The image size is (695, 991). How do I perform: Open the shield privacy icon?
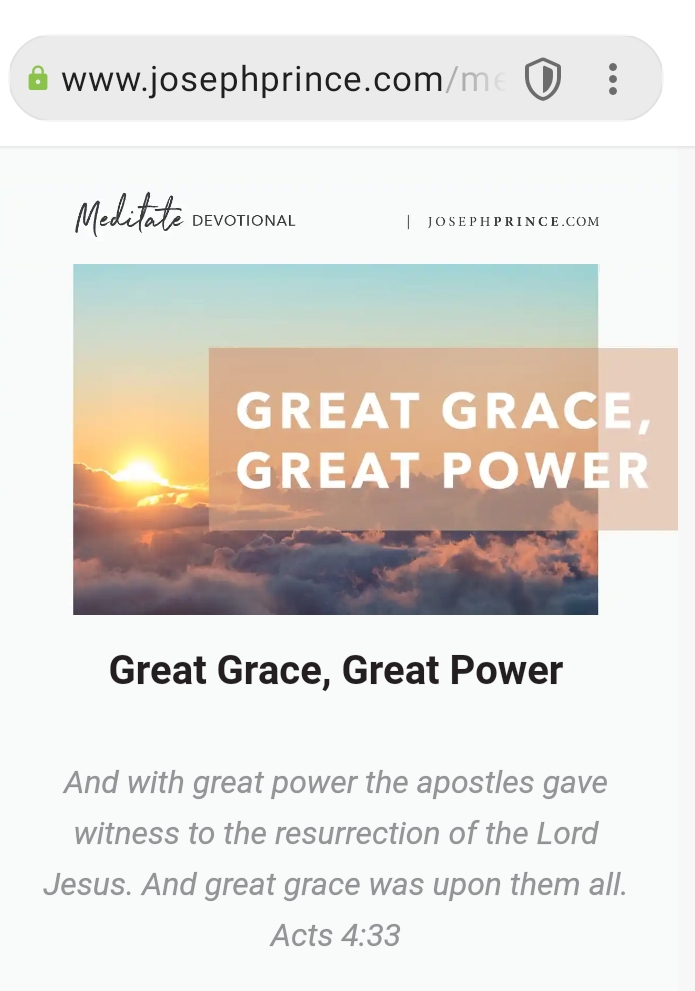coord(543,79)
